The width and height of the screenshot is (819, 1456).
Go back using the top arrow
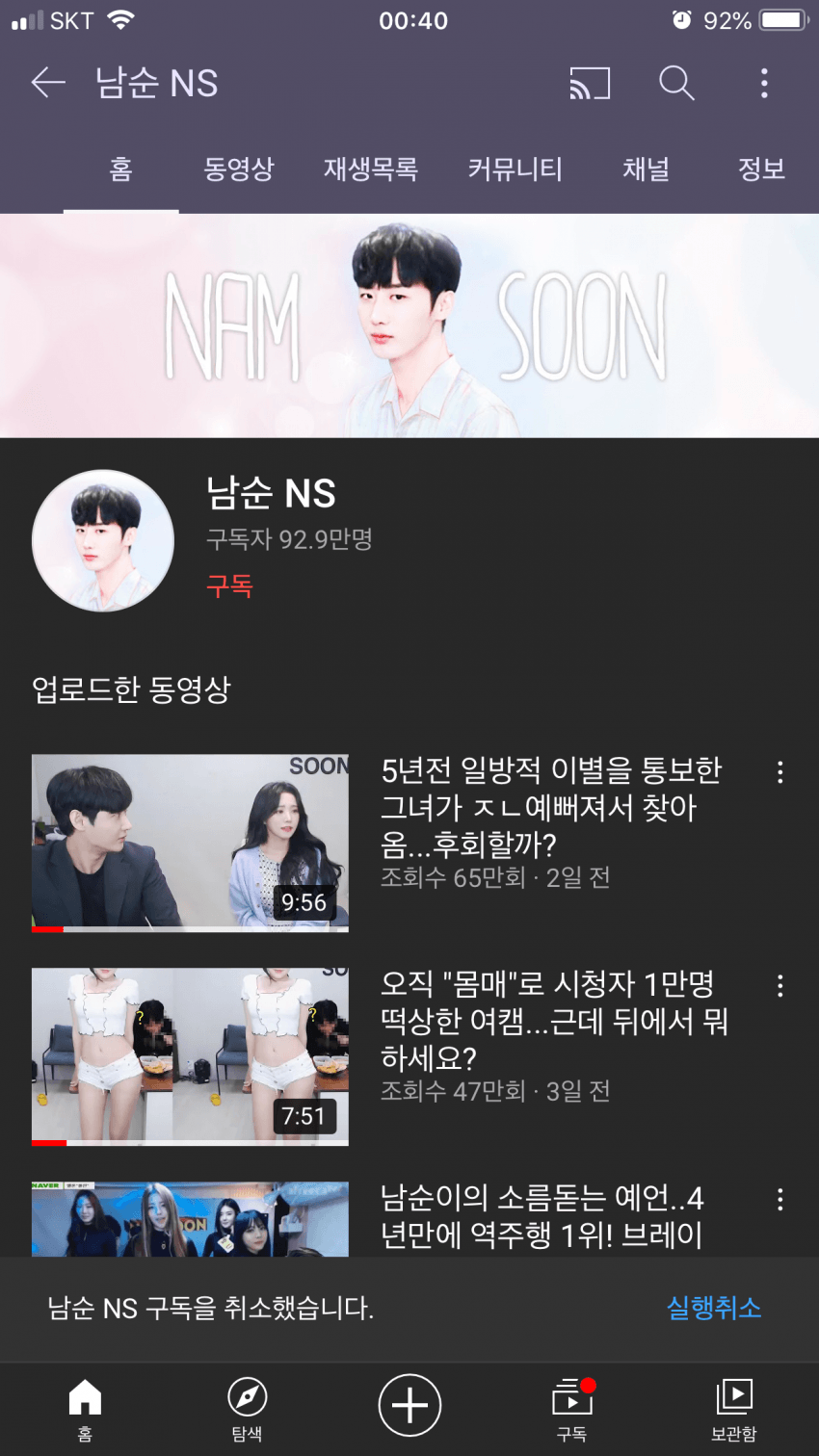(x=47, y=84)
